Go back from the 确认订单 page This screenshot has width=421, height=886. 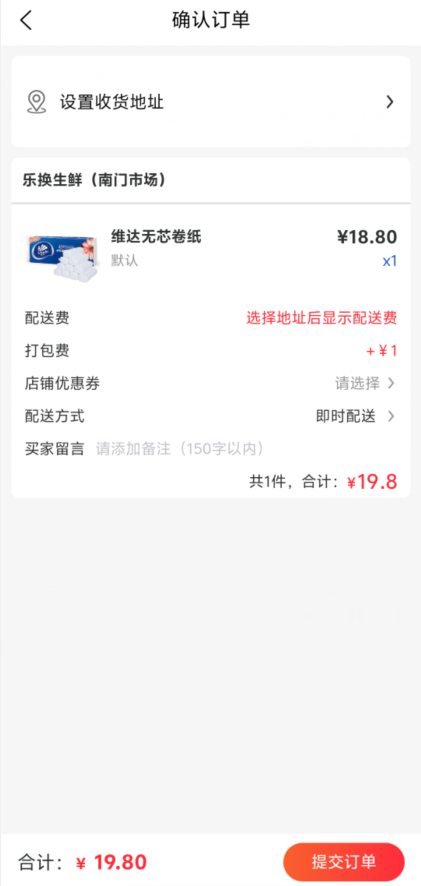[x=26, y=20]
